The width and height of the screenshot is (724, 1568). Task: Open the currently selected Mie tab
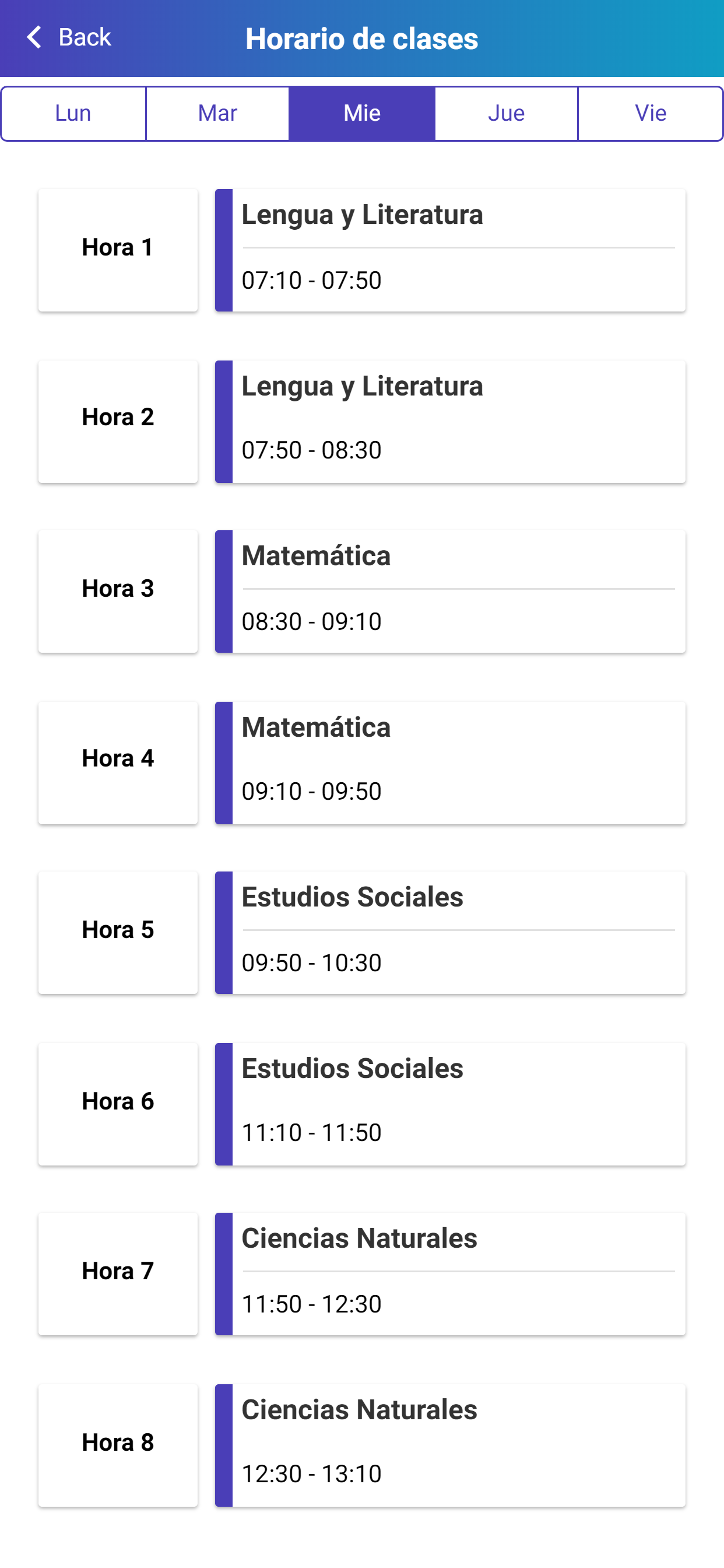tap(361, 113)
